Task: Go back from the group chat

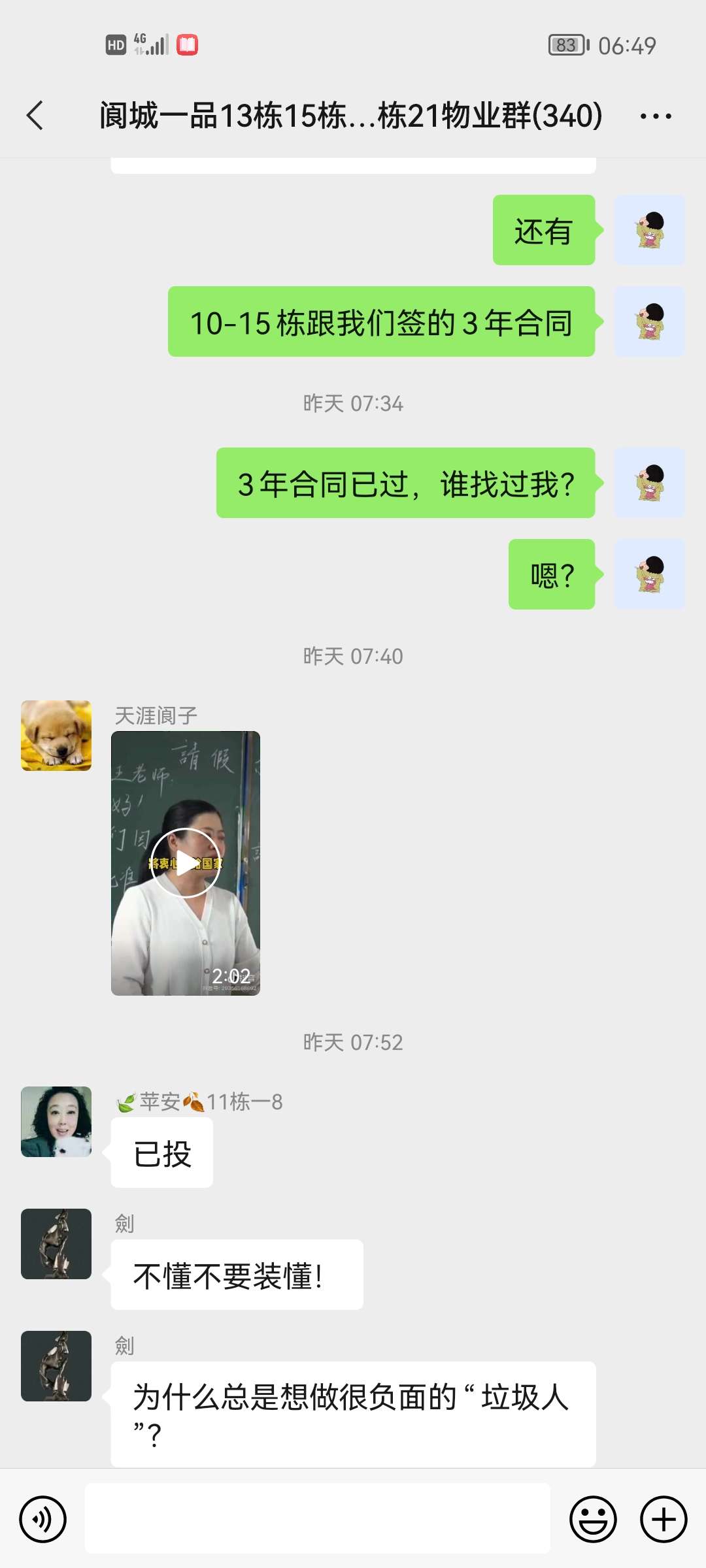Action: click(35, 116)
